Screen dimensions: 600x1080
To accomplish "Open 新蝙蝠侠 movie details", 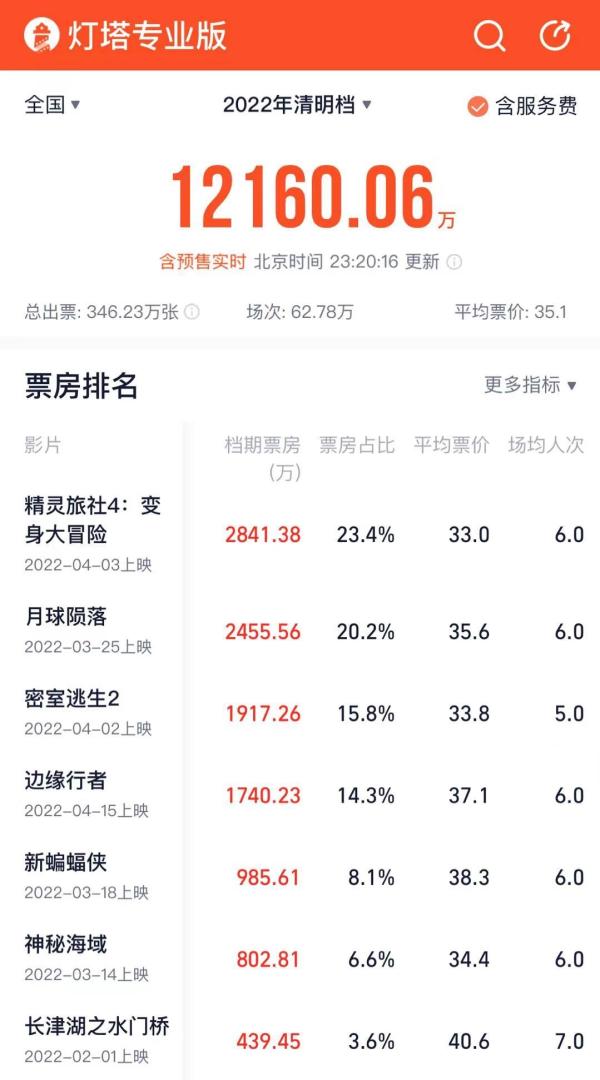I will [300, 877].
